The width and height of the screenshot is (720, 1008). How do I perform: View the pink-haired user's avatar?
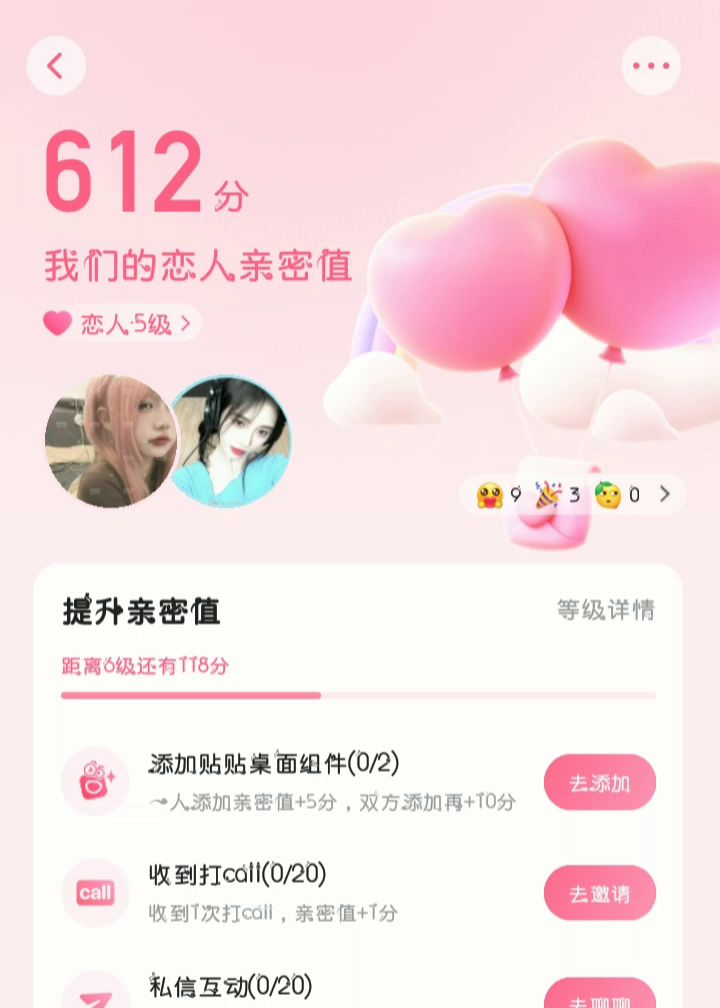point(108,441)
